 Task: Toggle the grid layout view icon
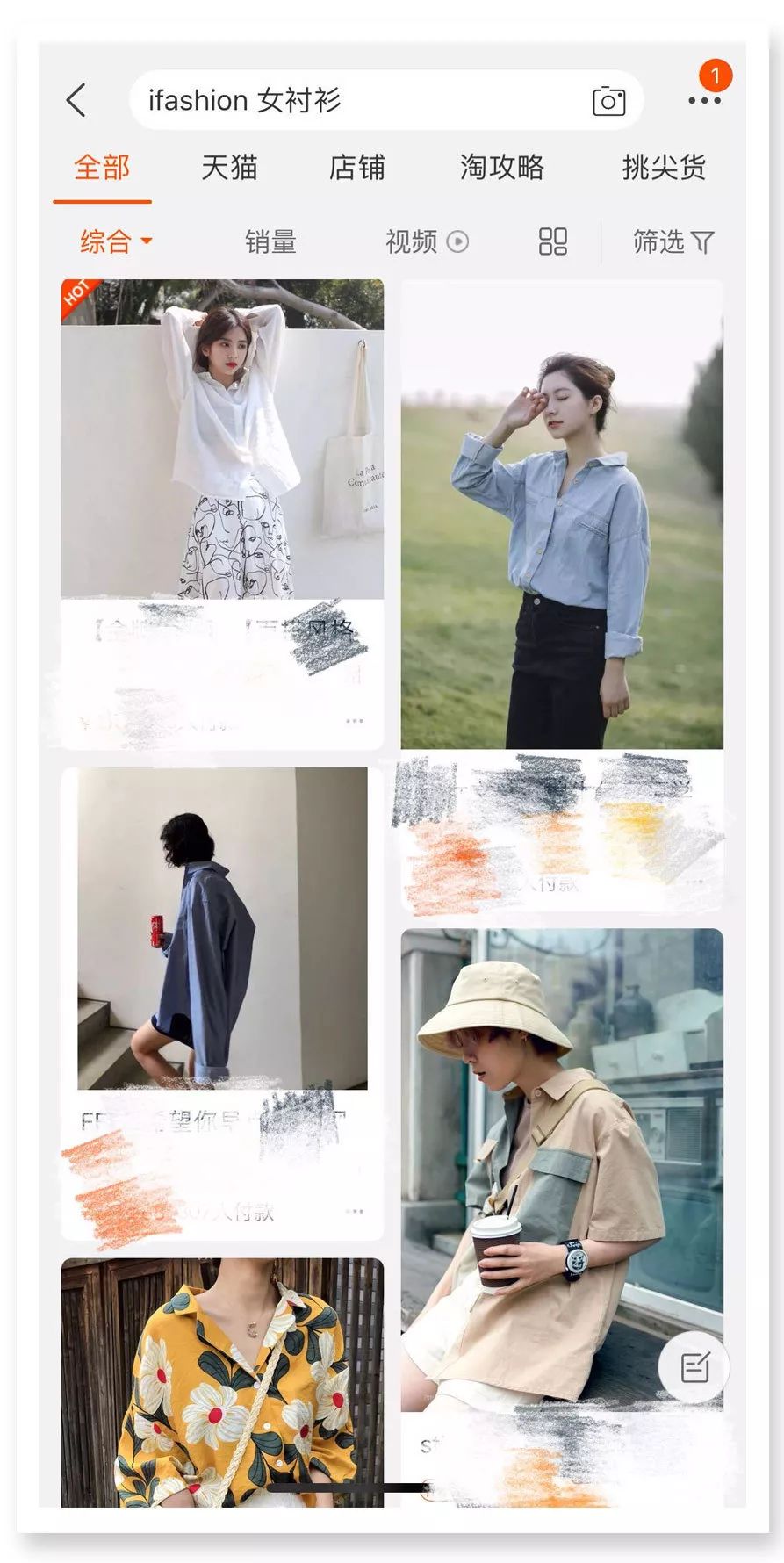point(552,241)
